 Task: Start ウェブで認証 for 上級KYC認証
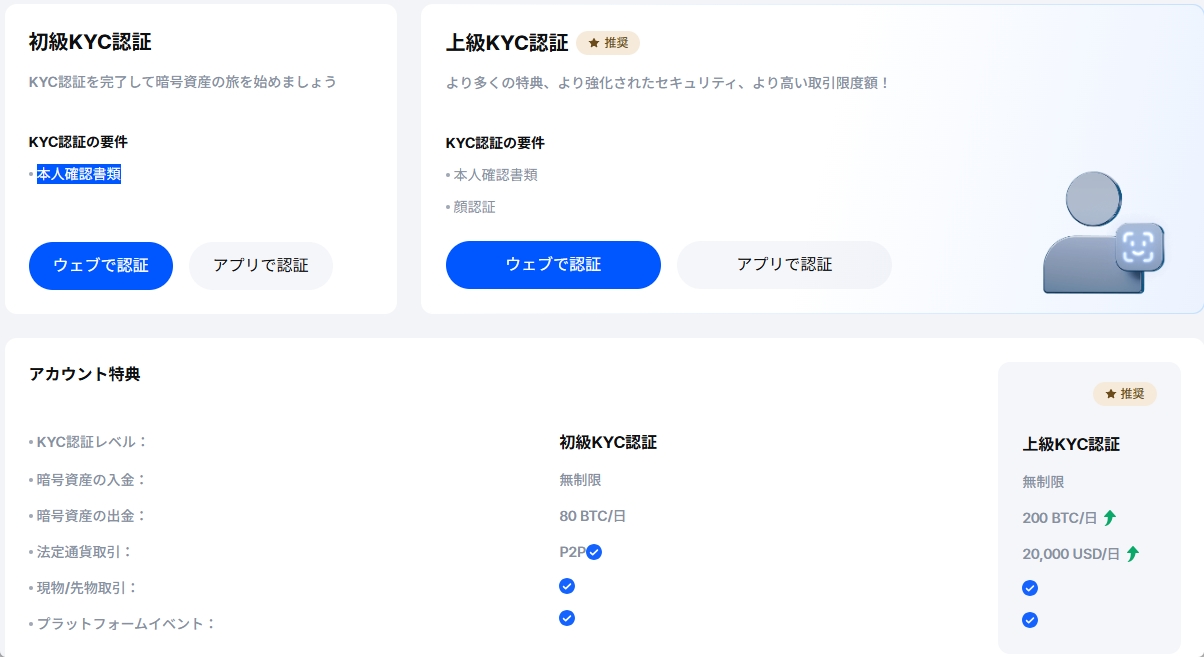pos(553,265)
